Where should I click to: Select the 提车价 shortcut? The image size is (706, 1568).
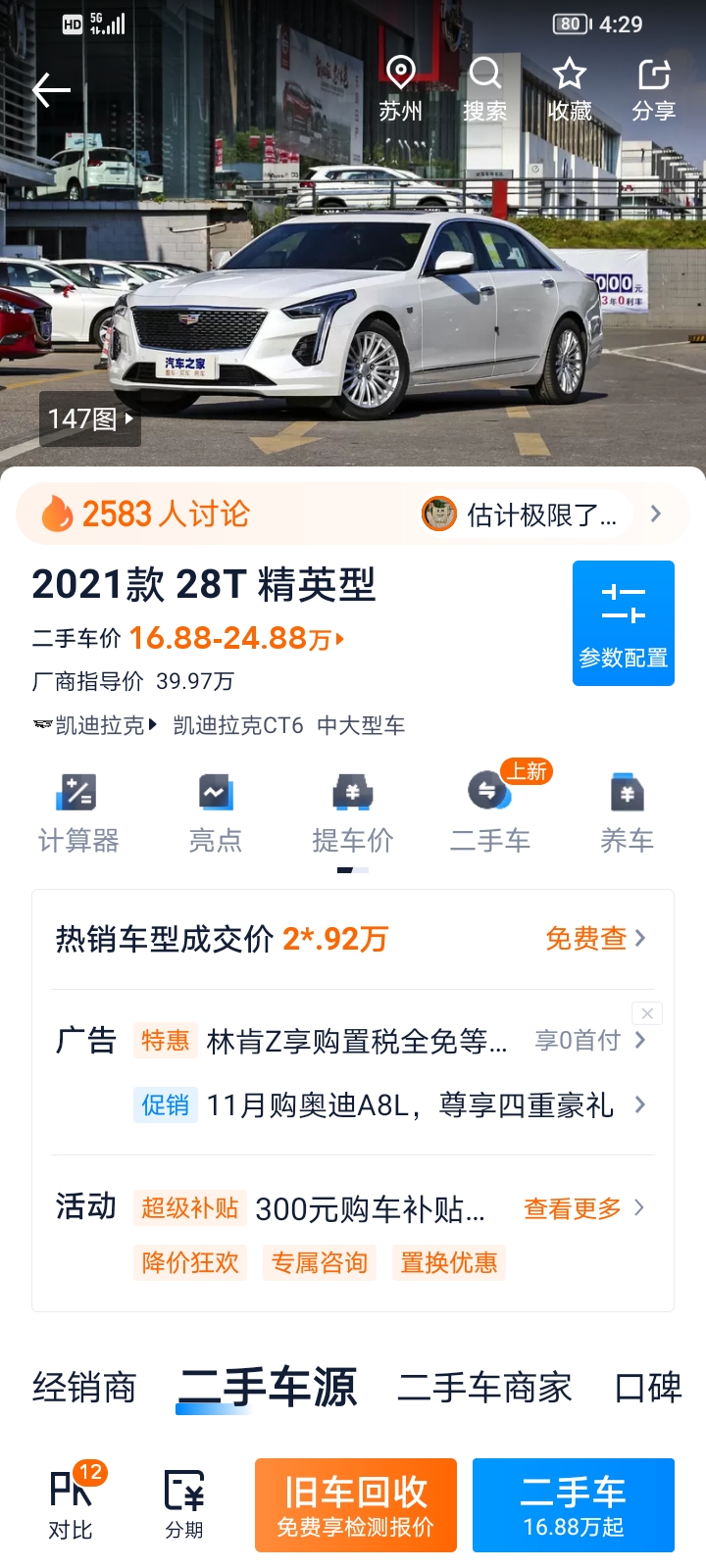pos(353,813)
